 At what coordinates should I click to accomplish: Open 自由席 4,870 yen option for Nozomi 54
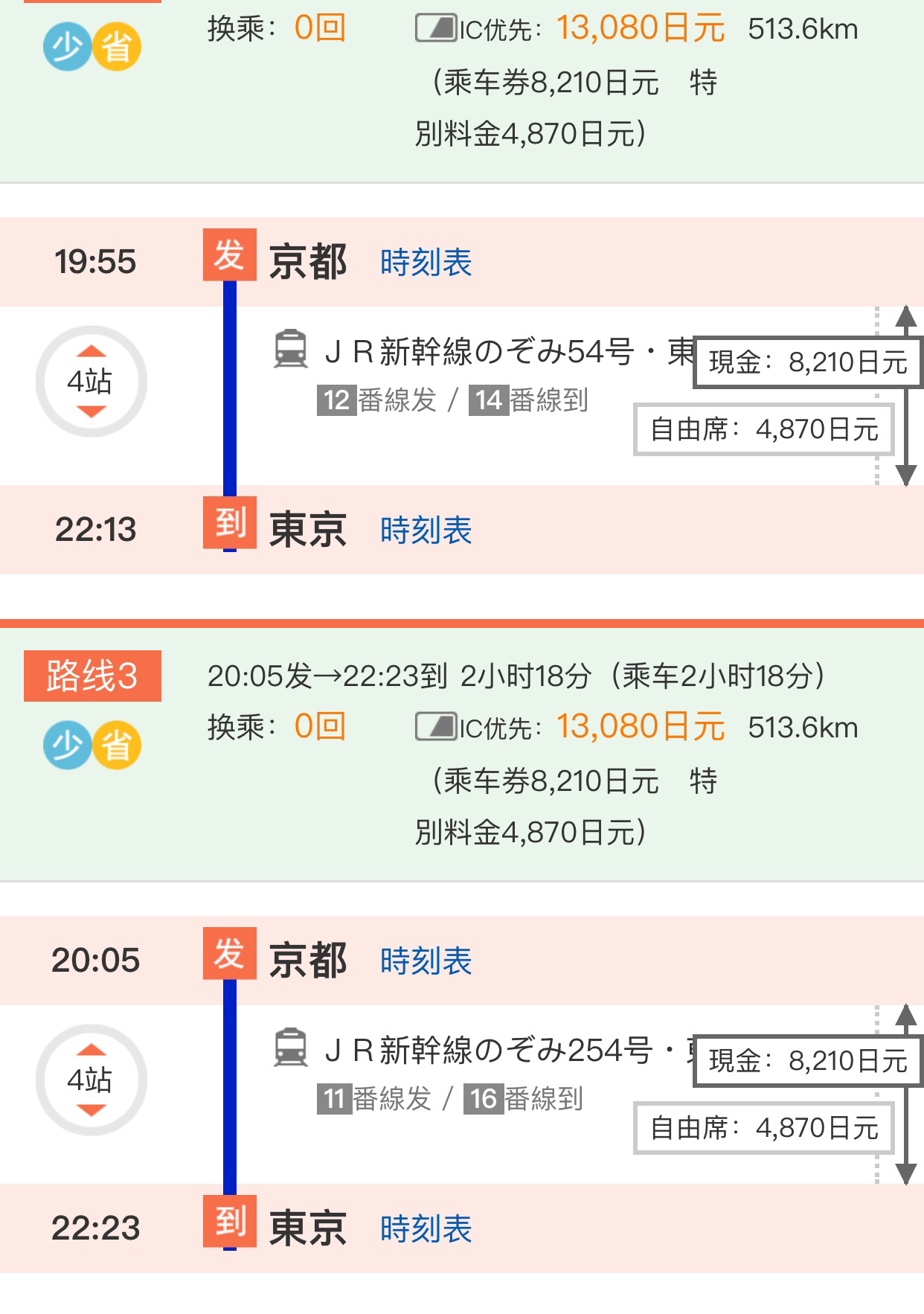[x=763, y=429]
